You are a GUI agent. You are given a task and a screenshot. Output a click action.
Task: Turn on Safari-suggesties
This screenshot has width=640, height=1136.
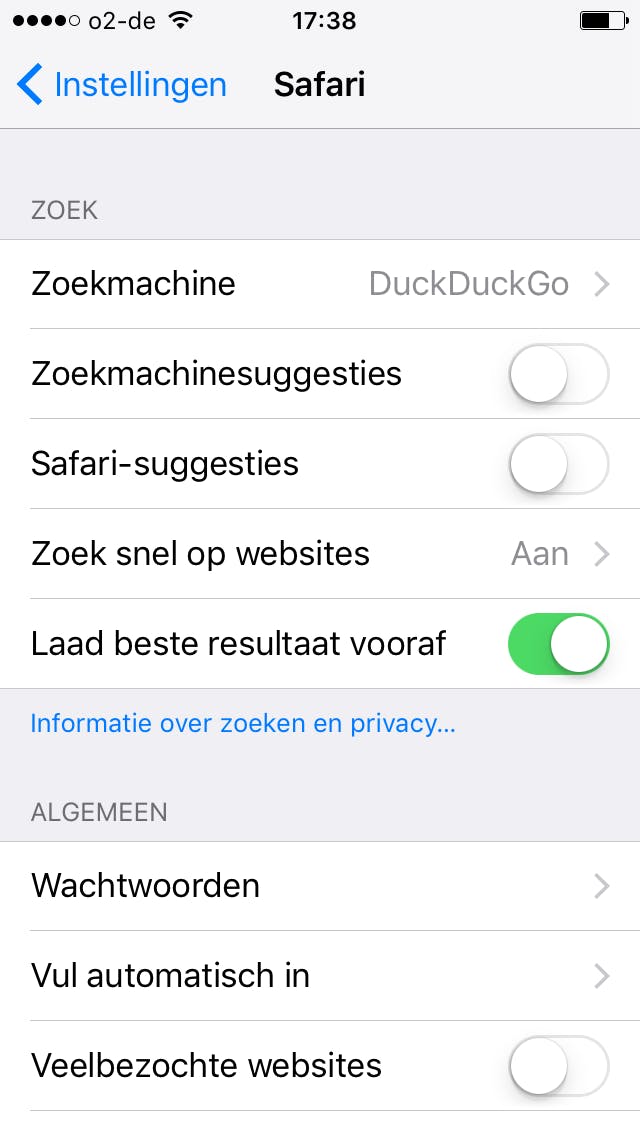(x=558, y=464)
